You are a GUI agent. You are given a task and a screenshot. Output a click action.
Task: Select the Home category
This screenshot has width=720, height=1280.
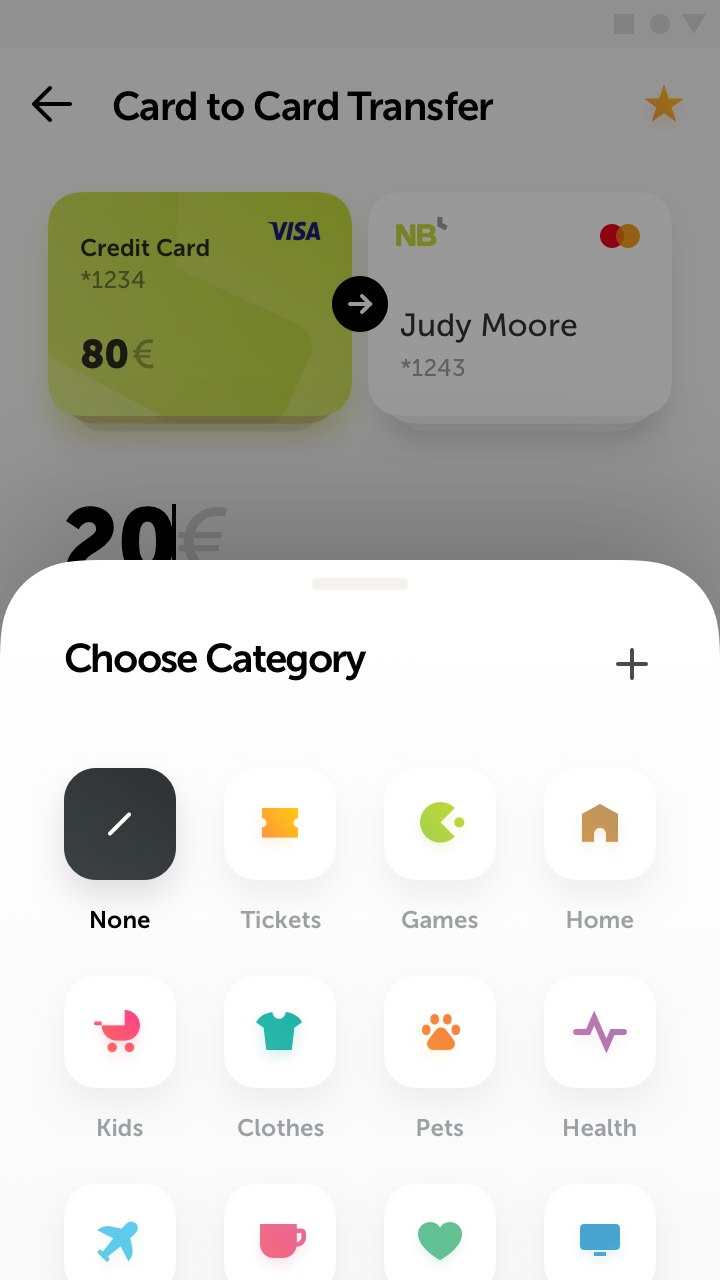click(x=600, y=824)
